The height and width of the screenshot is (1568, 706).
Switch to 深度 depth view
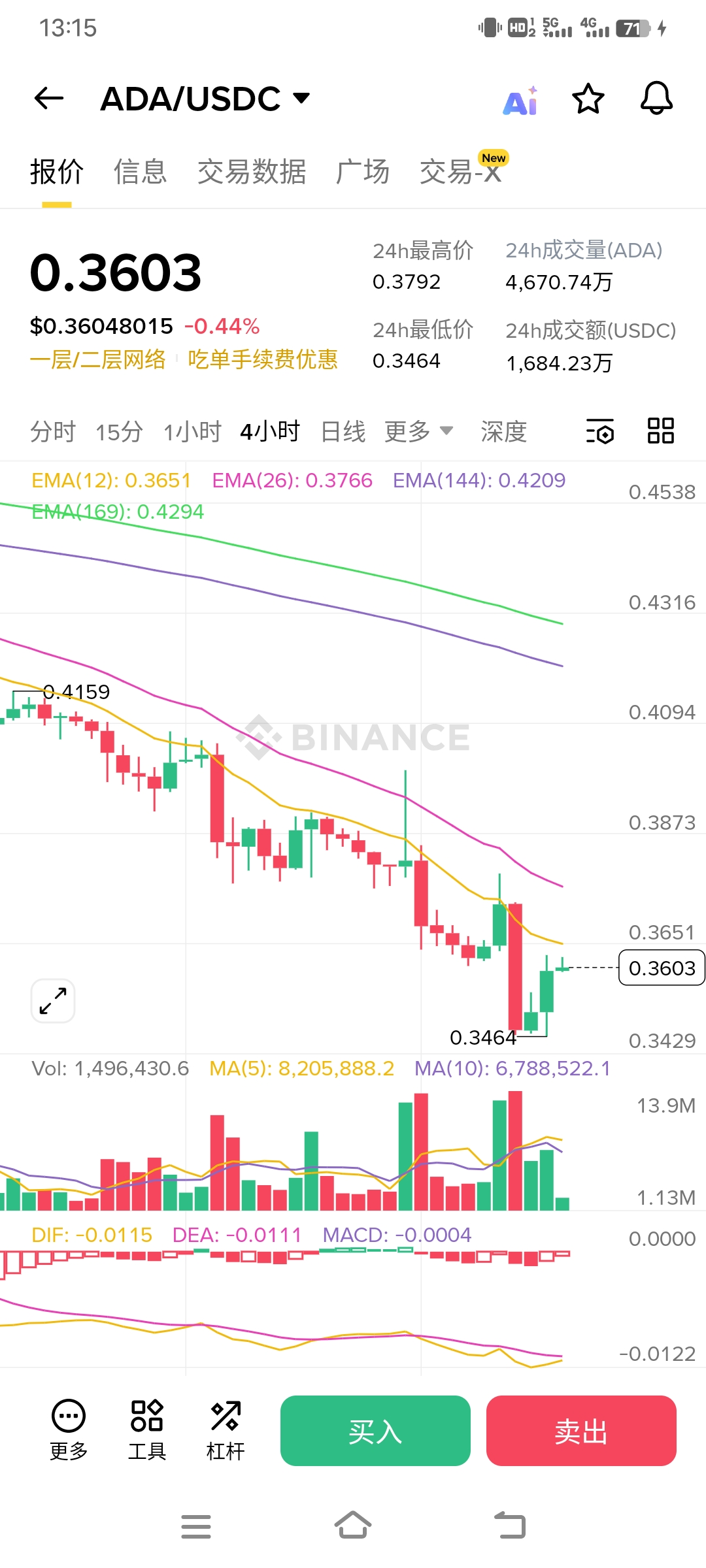(503, 432)
